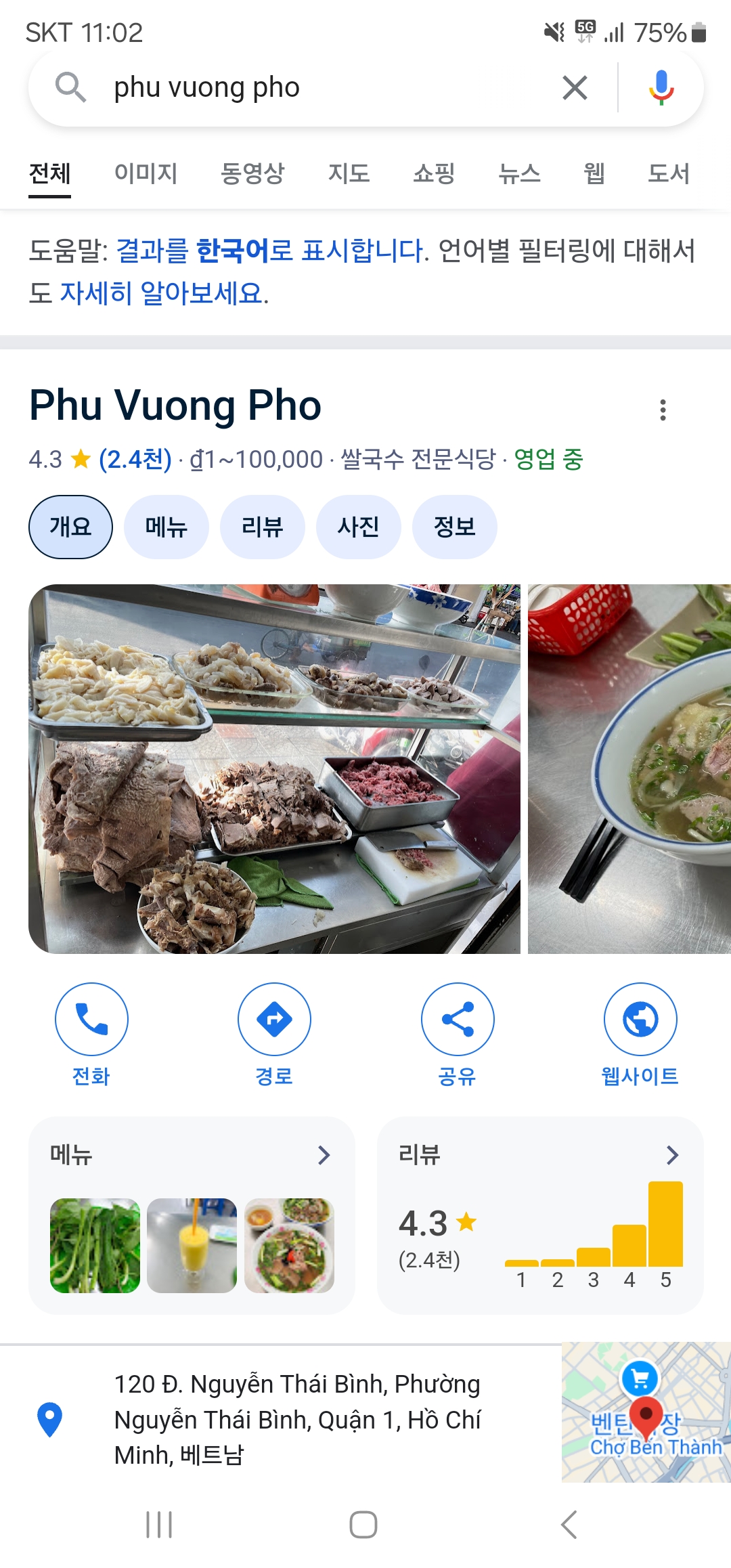This screenshot has width=731, height=1568.
Task: Switch to the 지도 tab
Action: tap(349, 173)
